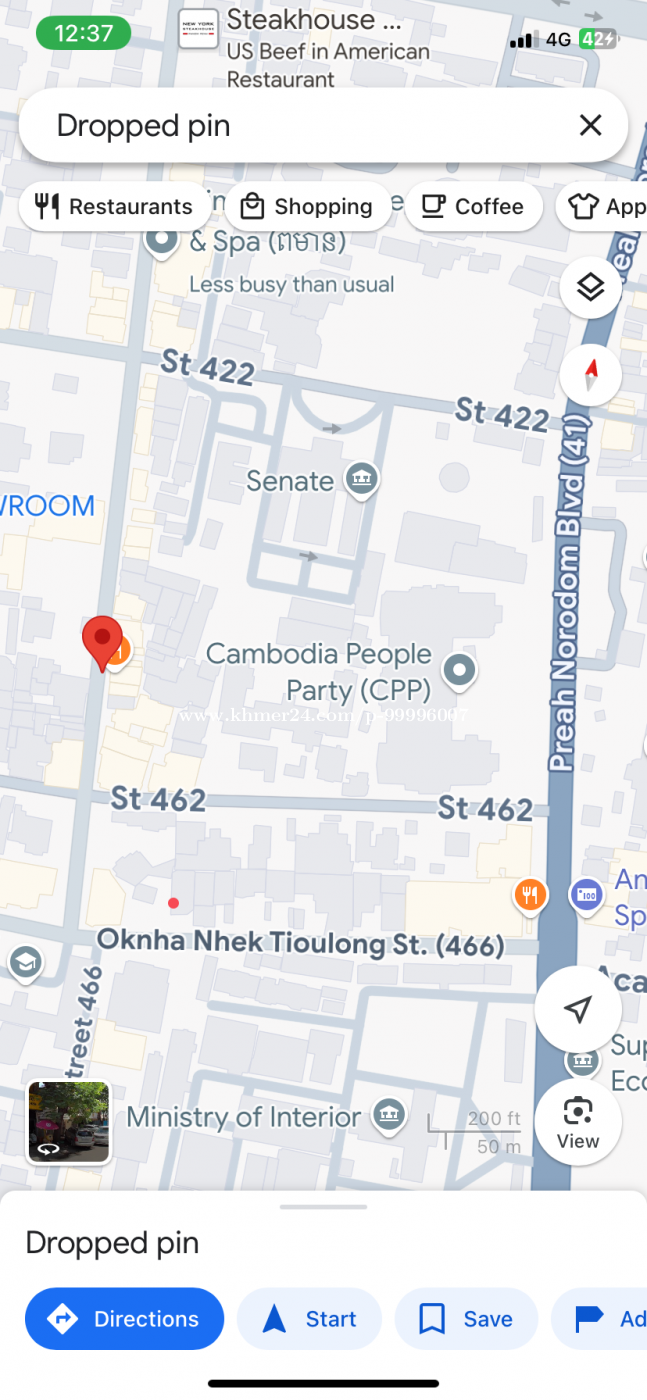647x1400 pixels.
Task: Open the map layers button
Action: click(x=590, y=288)
